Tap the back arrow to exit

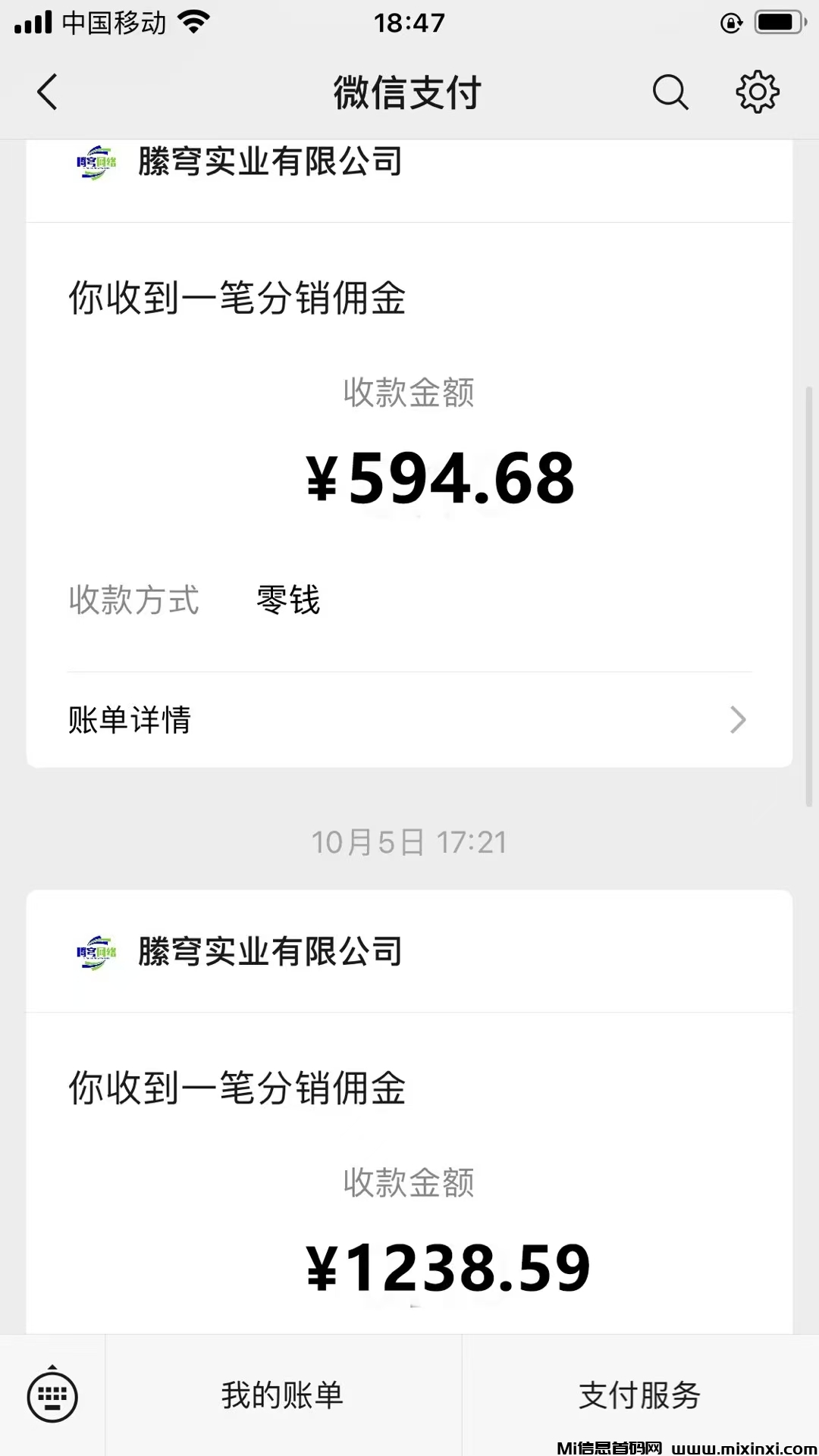click(47, 92)
